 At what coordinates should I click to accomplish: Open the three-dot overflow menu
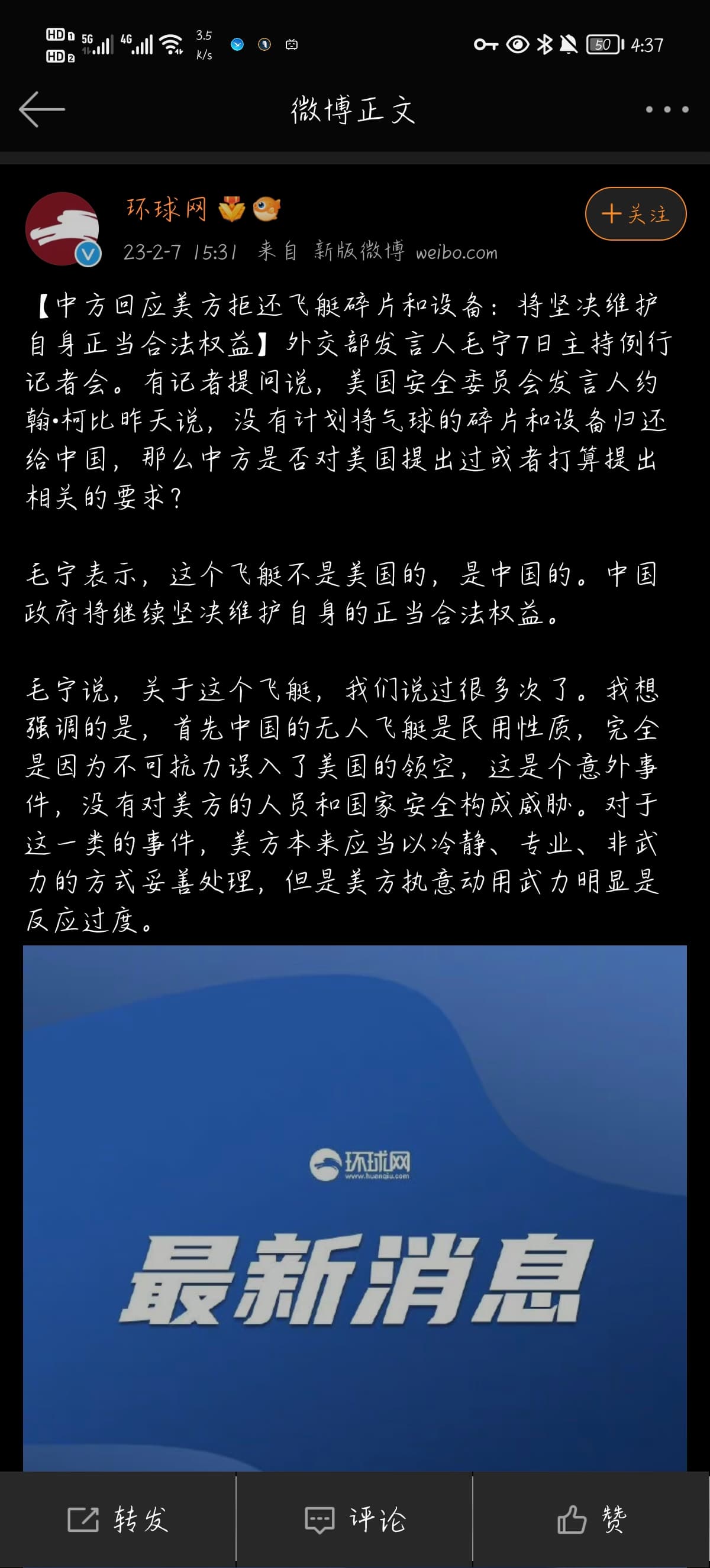[x=667, y=109]
